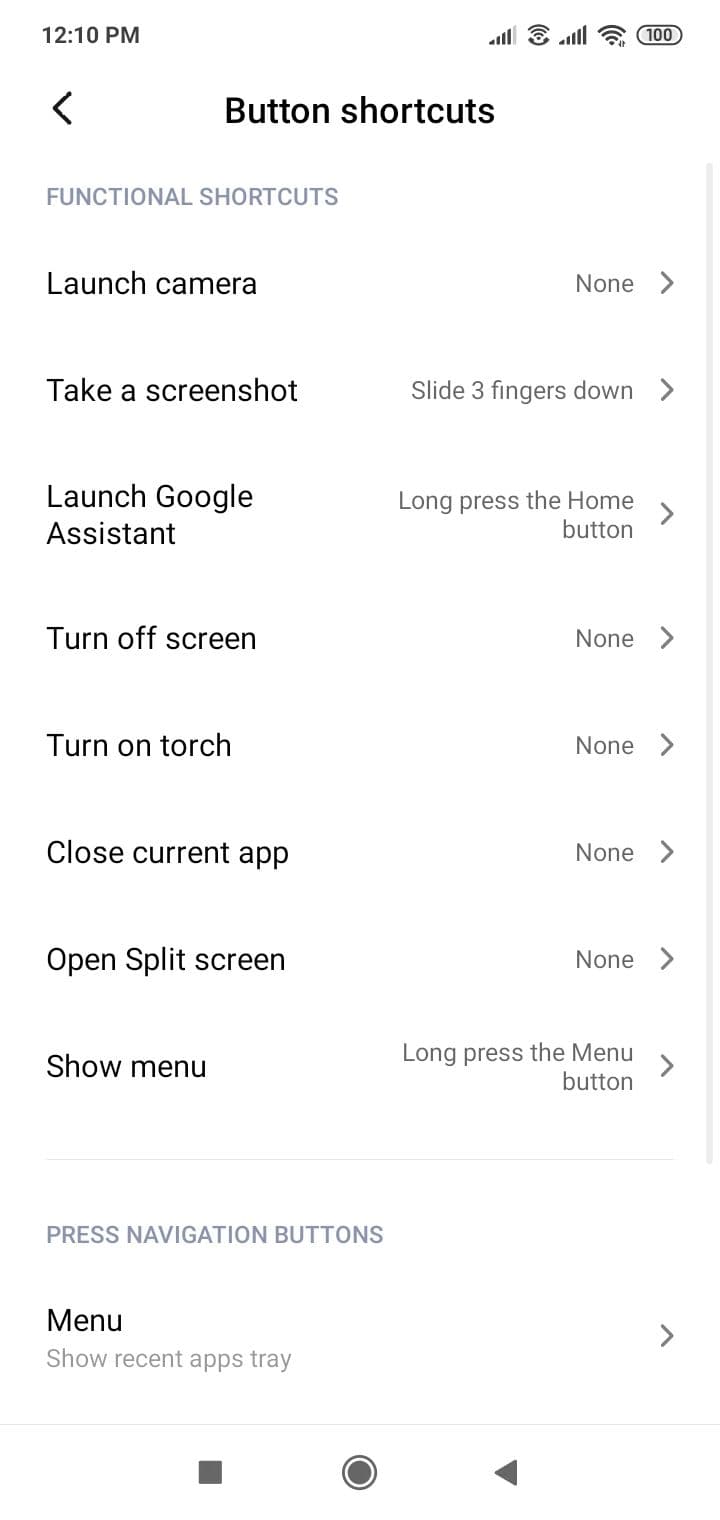The width and height of the screenshot is (720, 1520).
Task: Open Menu navigation button setting
Action: pos(360,1337)
